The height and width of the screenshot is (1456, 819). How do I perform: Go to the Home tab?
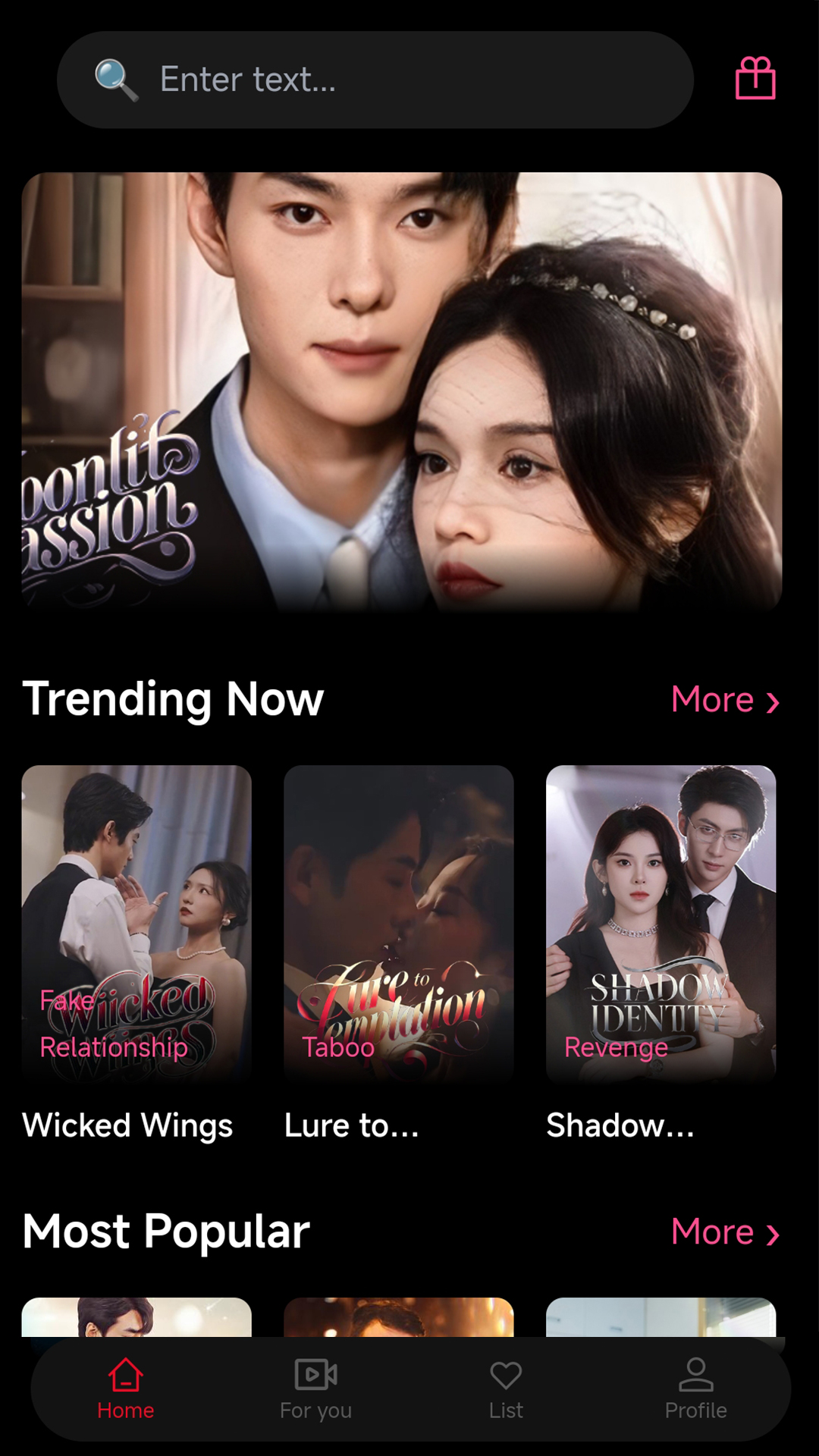point(126,1389)
